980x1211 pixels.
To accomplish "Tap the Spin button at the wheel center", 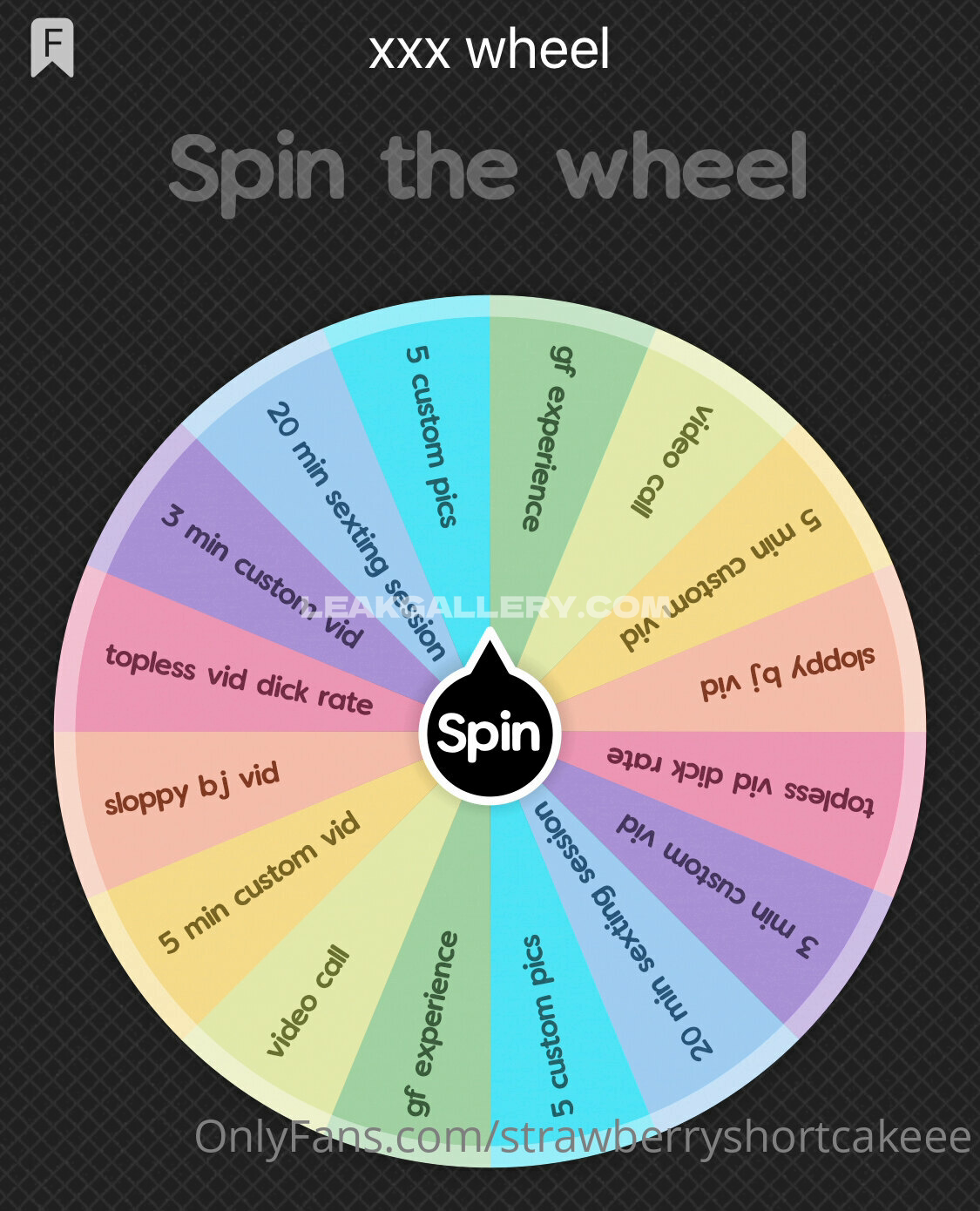I will pos(489,733).
